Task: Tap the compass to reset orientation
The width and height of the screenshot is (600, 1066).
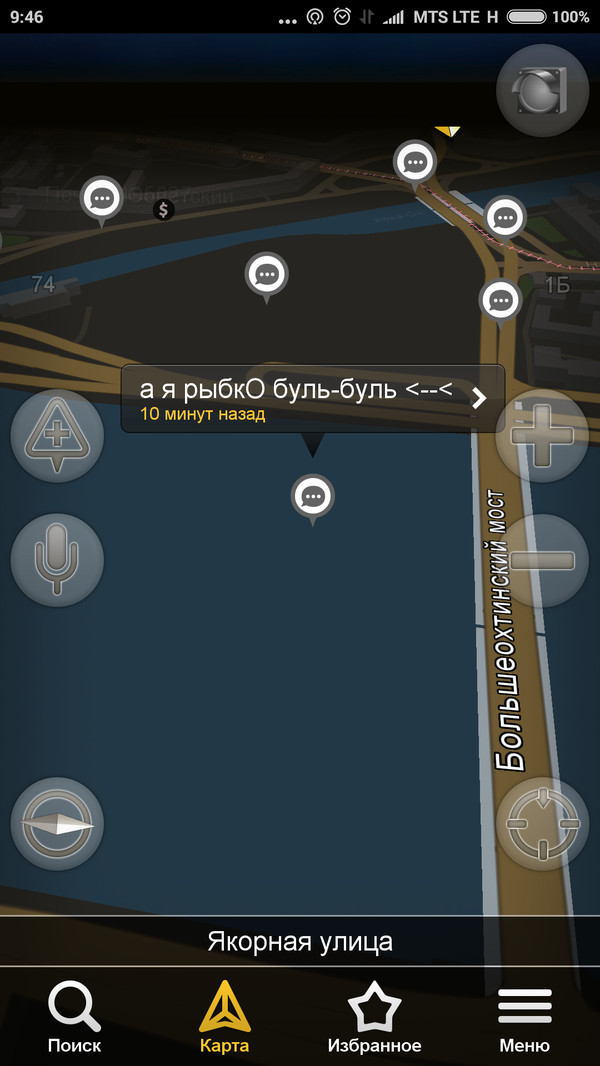Action: click(57, 824)
